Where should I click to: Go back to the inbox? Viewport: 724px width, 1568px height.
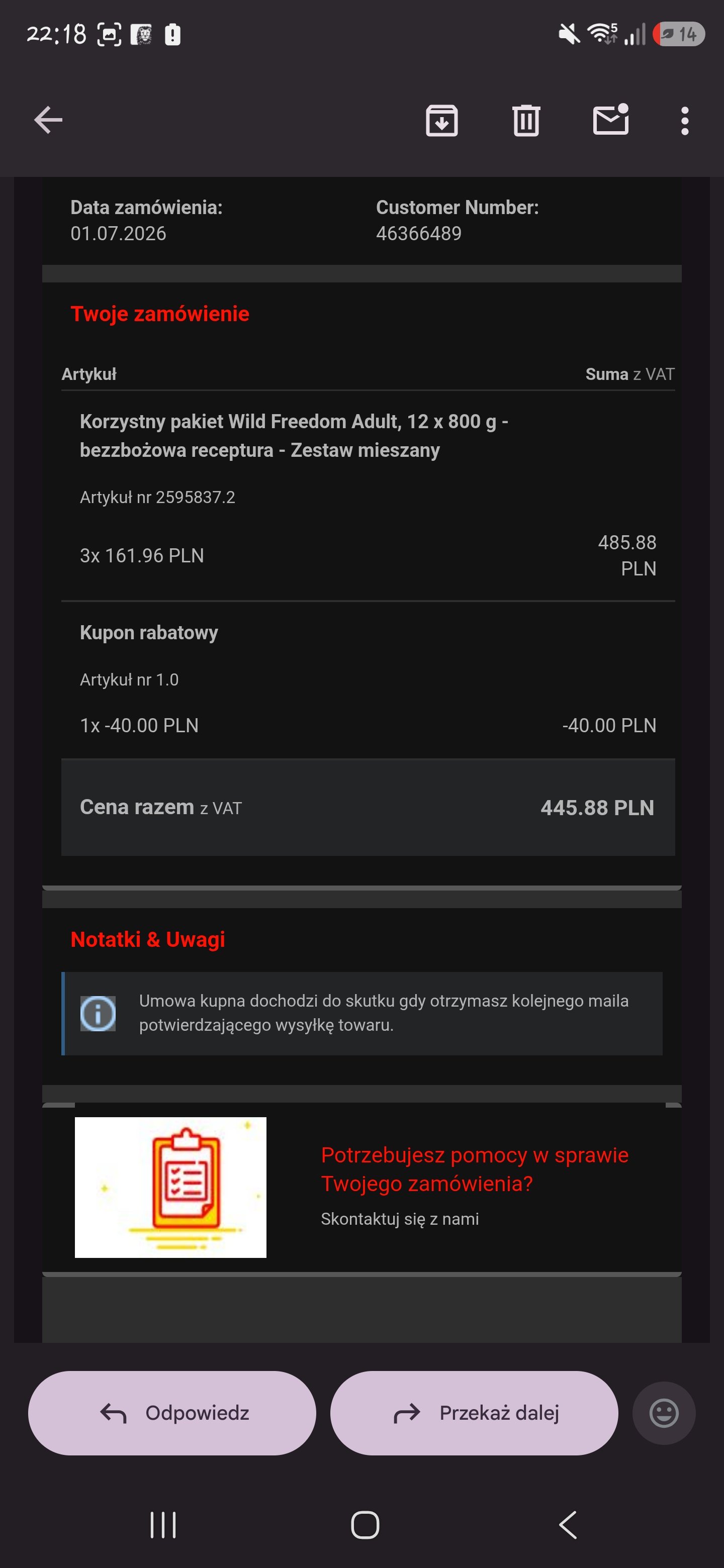tap(48, 120)
